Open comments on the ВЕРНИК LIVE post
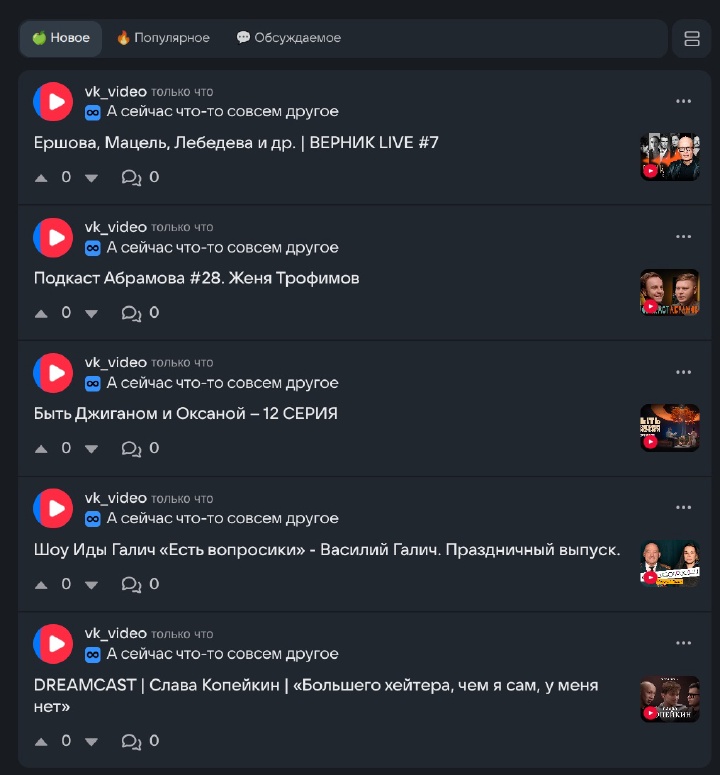720x775 pixels. click(132, 177)
